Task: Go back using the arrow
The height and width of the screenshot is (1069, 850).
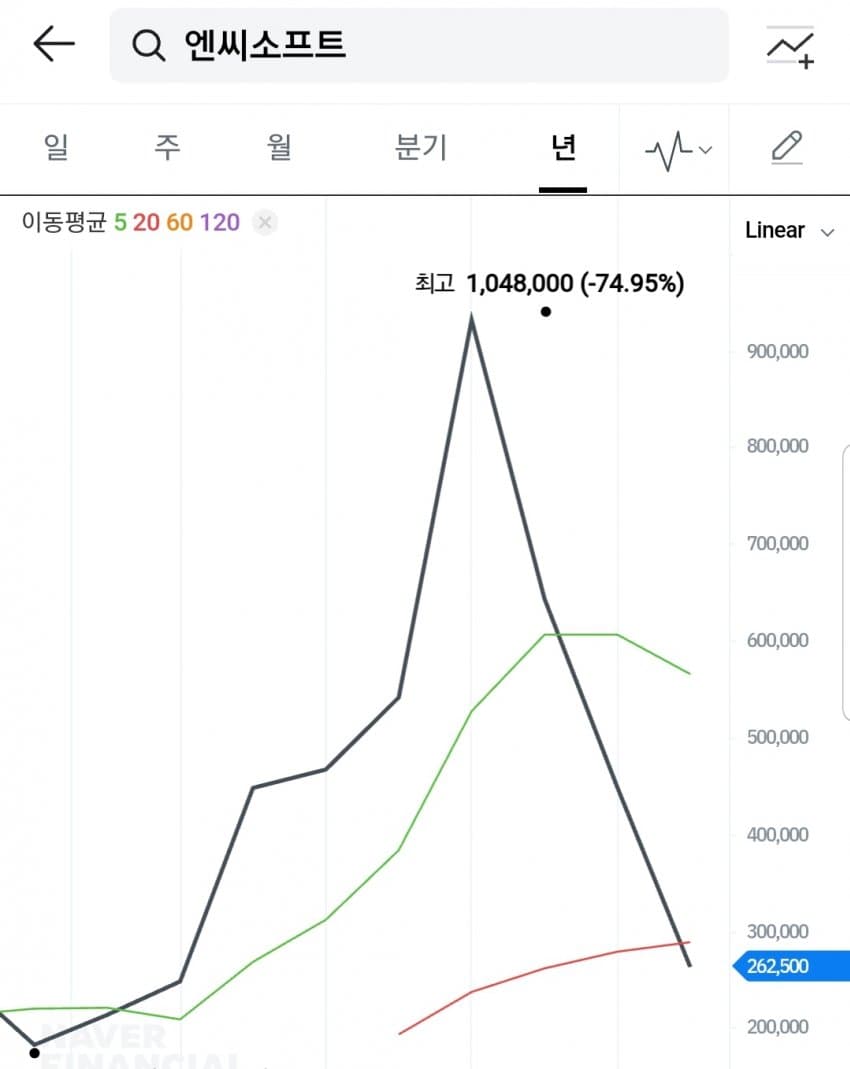Action: (x=54, y=45)
